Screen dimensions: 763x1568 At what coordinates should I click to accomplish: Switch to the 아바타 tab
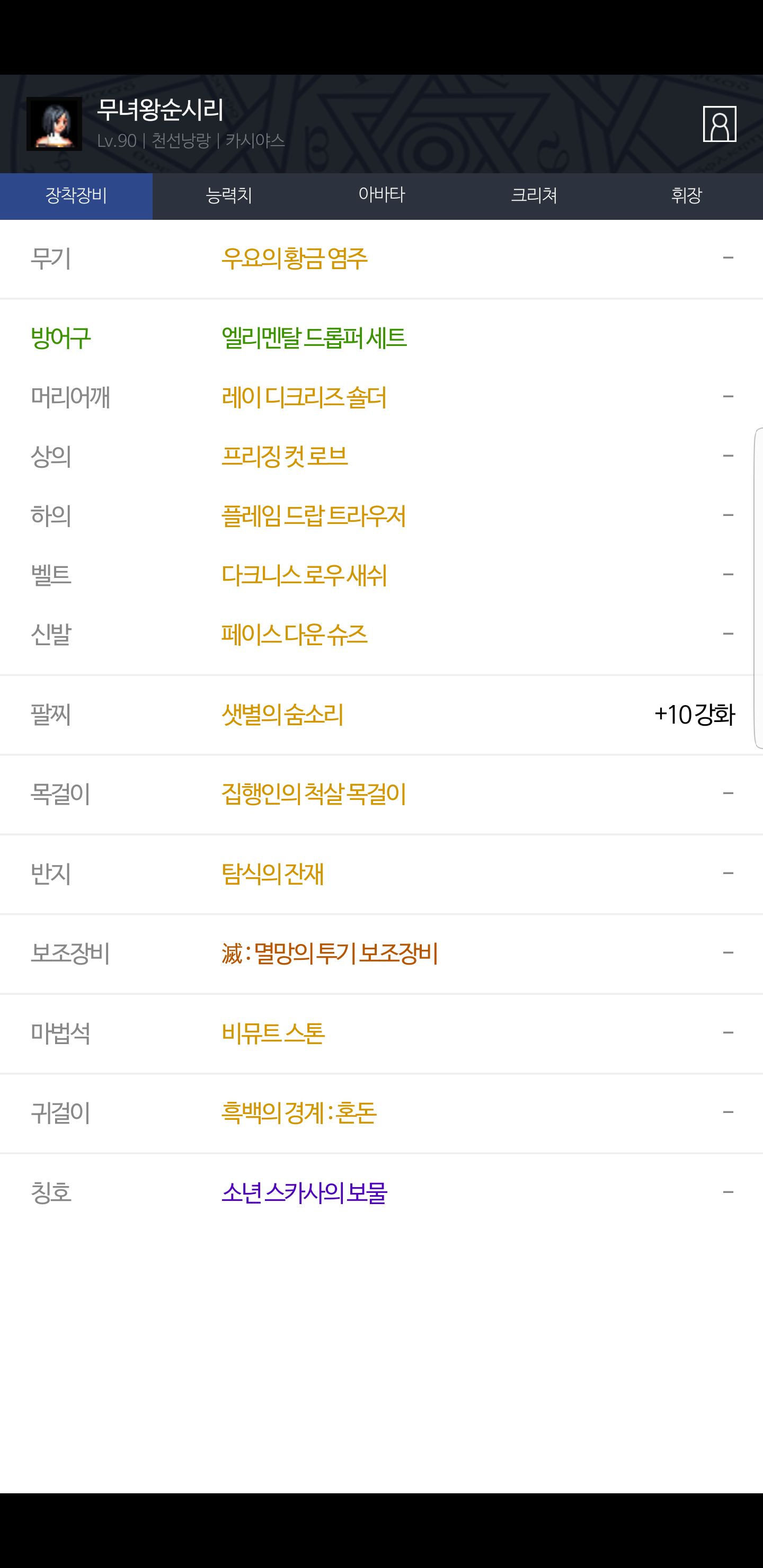[x=381, y=196]
